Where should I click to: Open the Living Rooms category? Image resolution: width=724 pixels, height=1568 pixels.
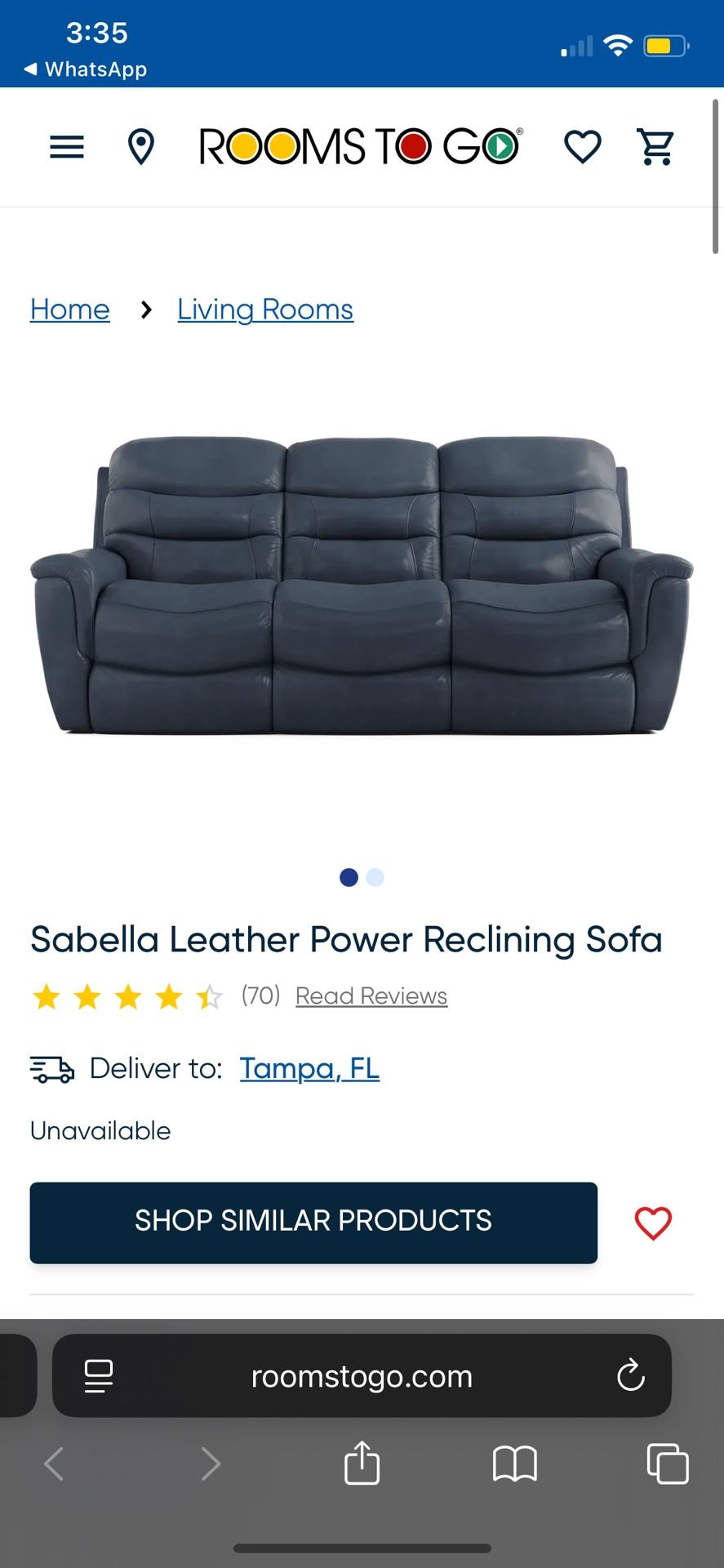(x=264, y=310)
